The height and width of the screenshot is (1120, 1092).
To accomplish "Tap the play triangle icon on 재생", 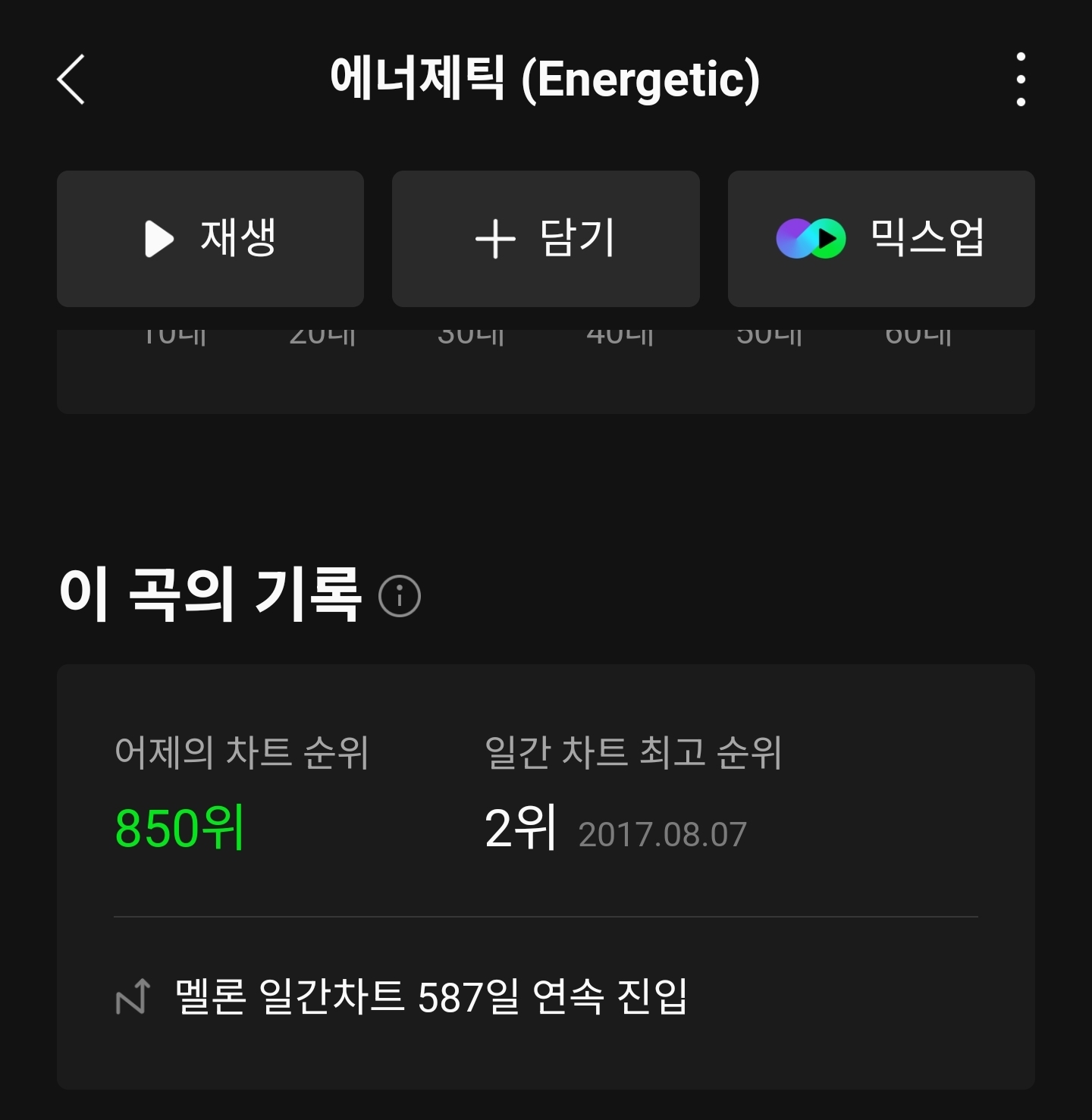I will [x=157, y=238].
